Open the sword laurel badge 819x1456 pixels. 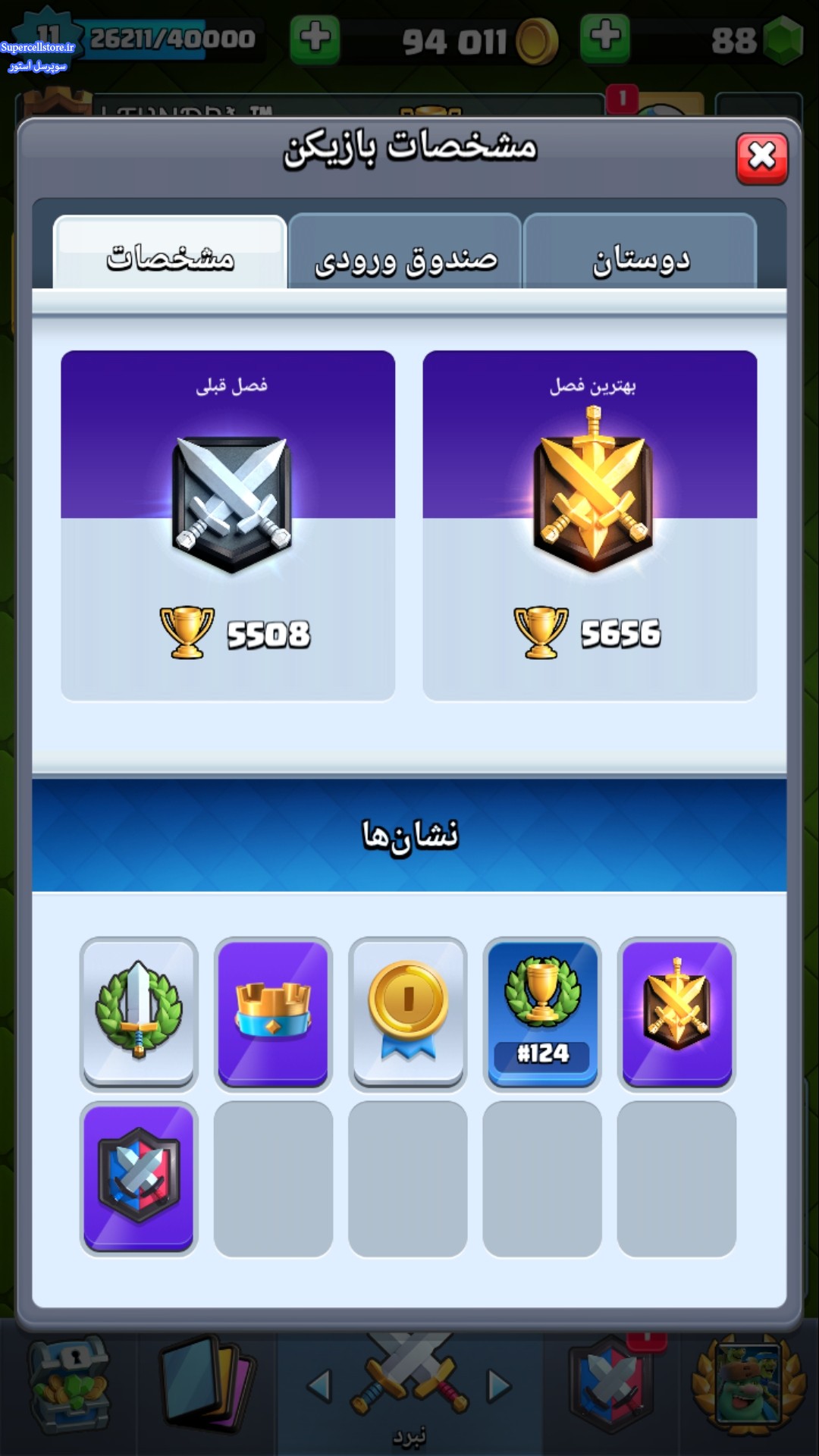click(x=139, y=1014)
